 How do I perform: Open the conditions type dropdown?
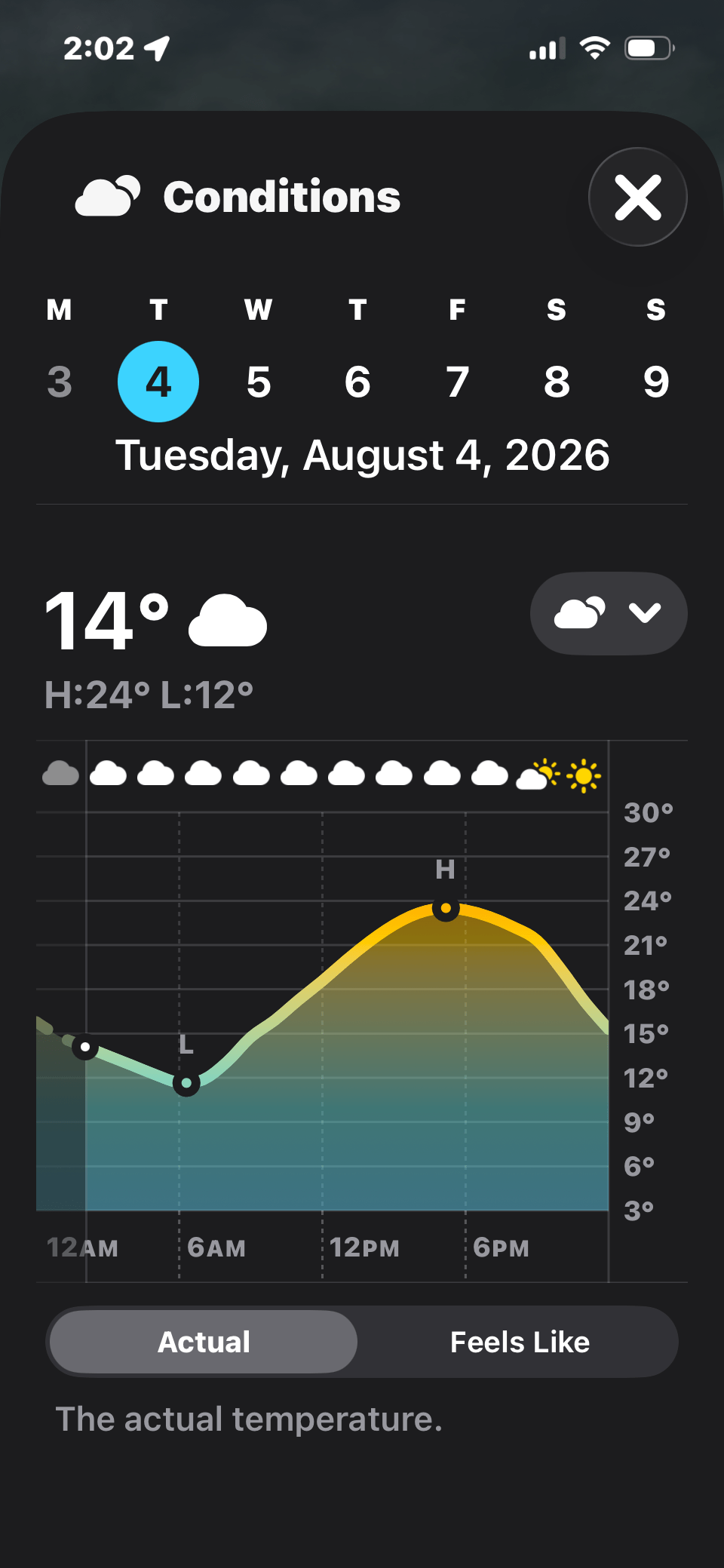pos(609,613)
